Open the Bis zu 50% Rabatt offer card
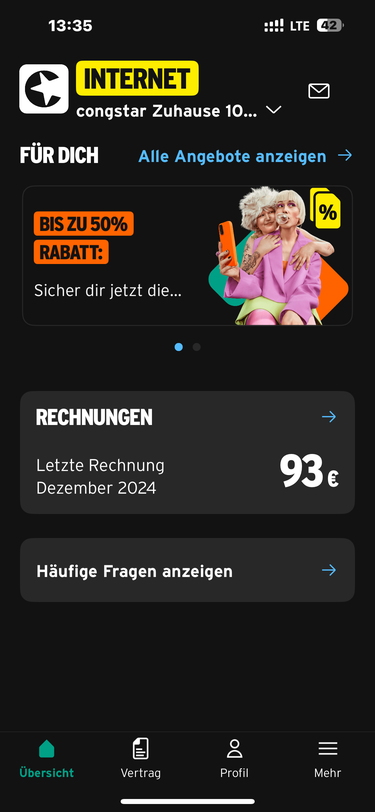This screenshot has width=375, height=812. click(188, 255)
